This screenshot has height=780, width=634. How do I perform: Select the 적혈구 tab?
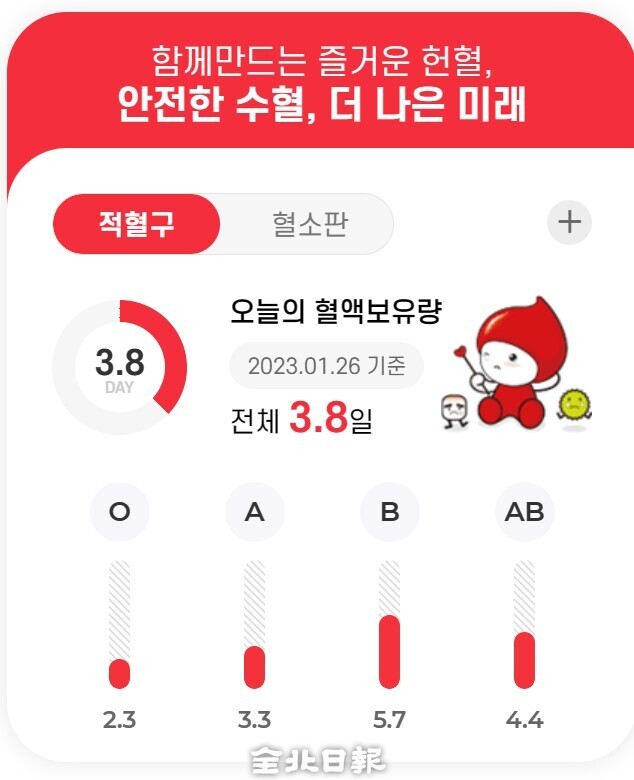(x=136, y=223)
